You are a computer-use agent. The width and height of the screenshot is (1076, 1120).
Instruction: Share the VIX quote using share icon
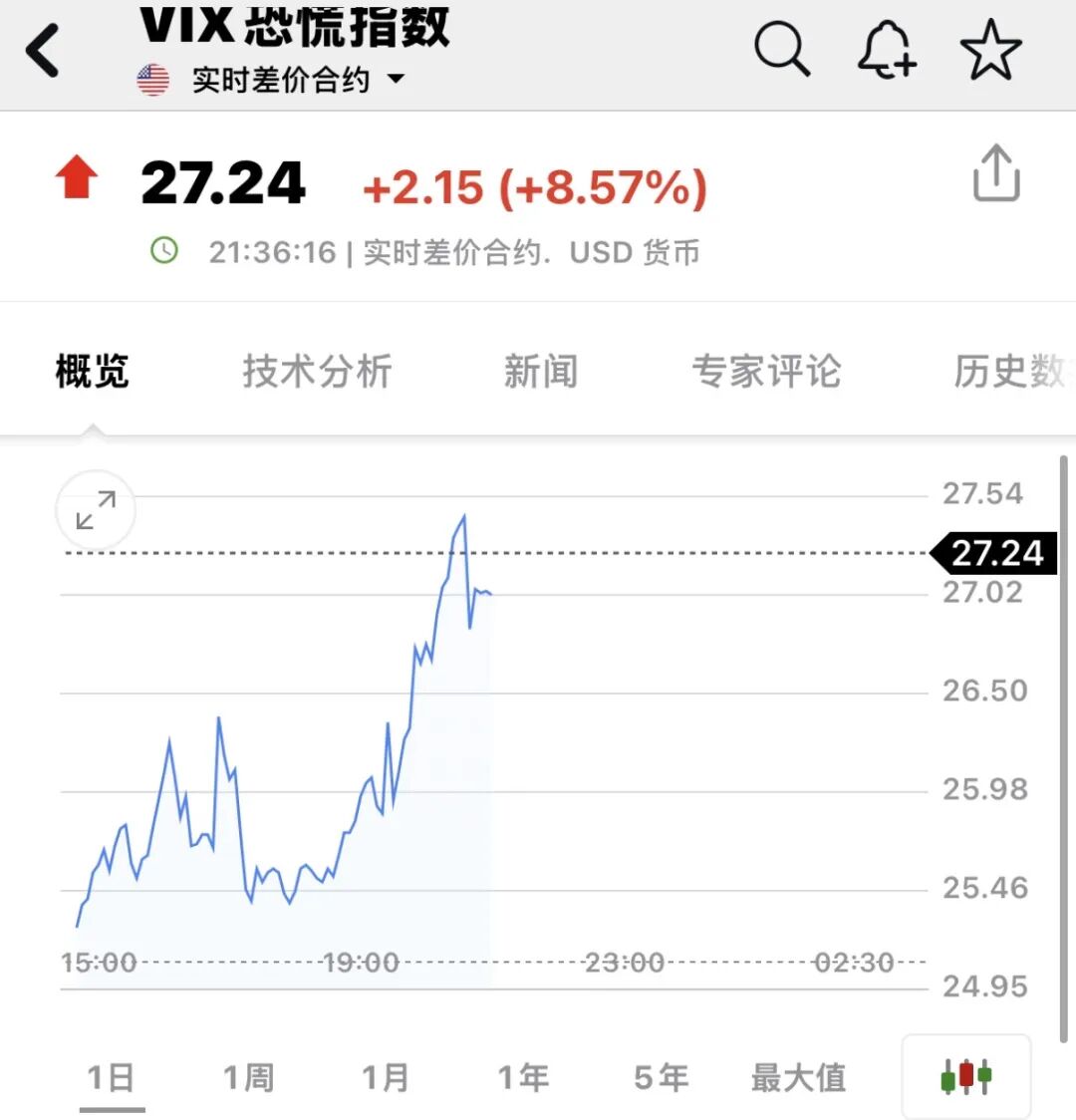(x=995, y=171)
